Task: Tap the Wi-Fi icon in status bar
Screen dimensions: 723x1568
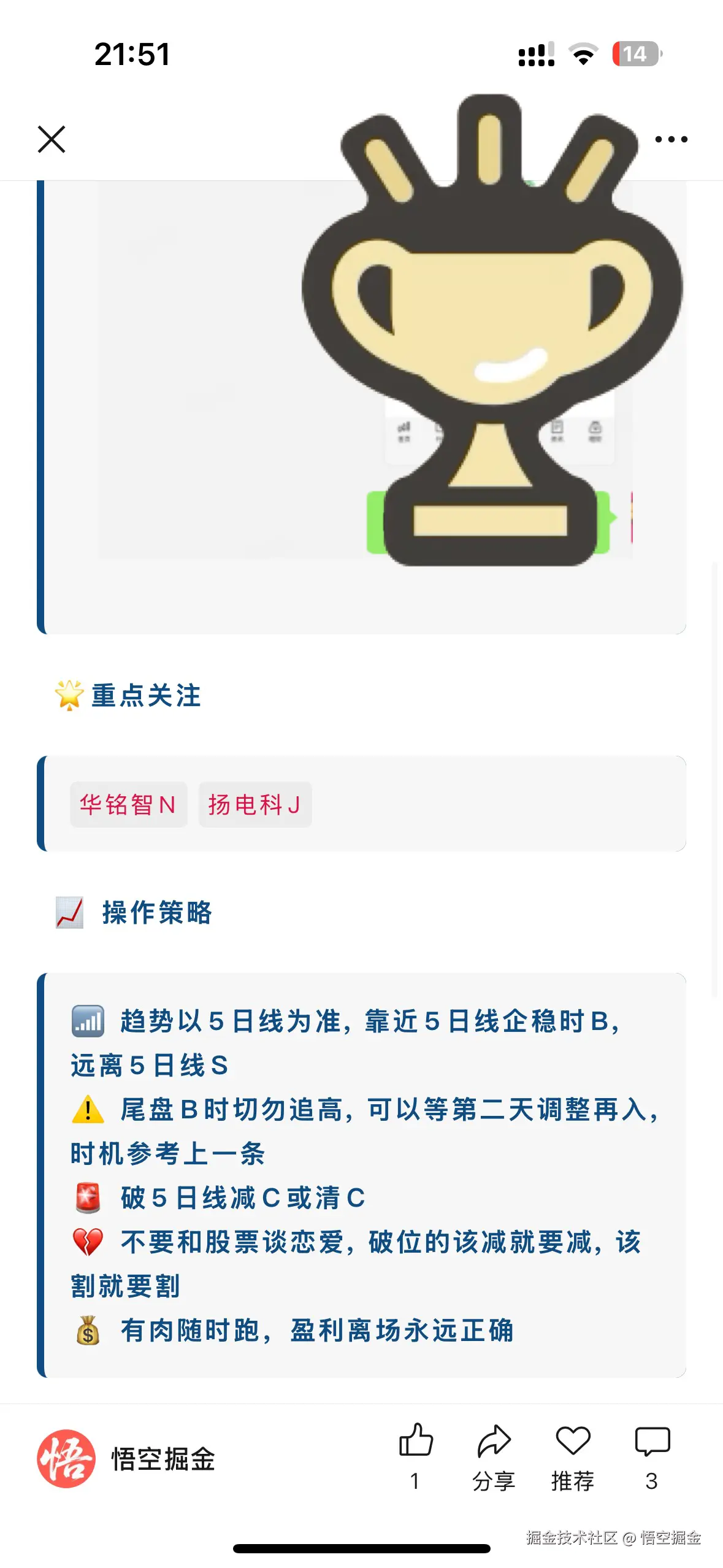Action: pyautogui.click(x=584, y=55)
